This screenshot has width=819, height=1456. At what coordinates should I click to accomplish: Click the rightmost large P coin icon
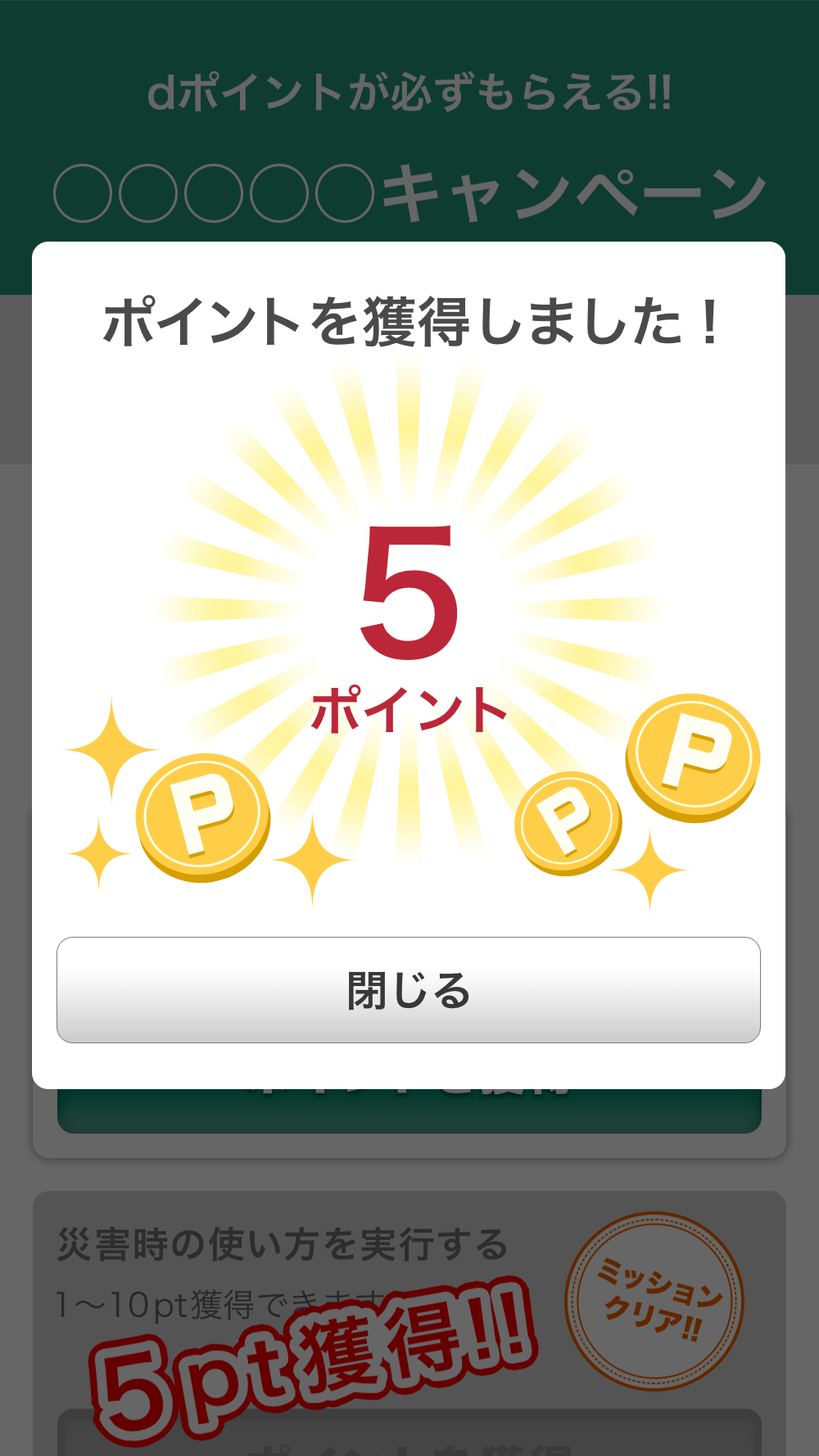click(x=692, y=757)
